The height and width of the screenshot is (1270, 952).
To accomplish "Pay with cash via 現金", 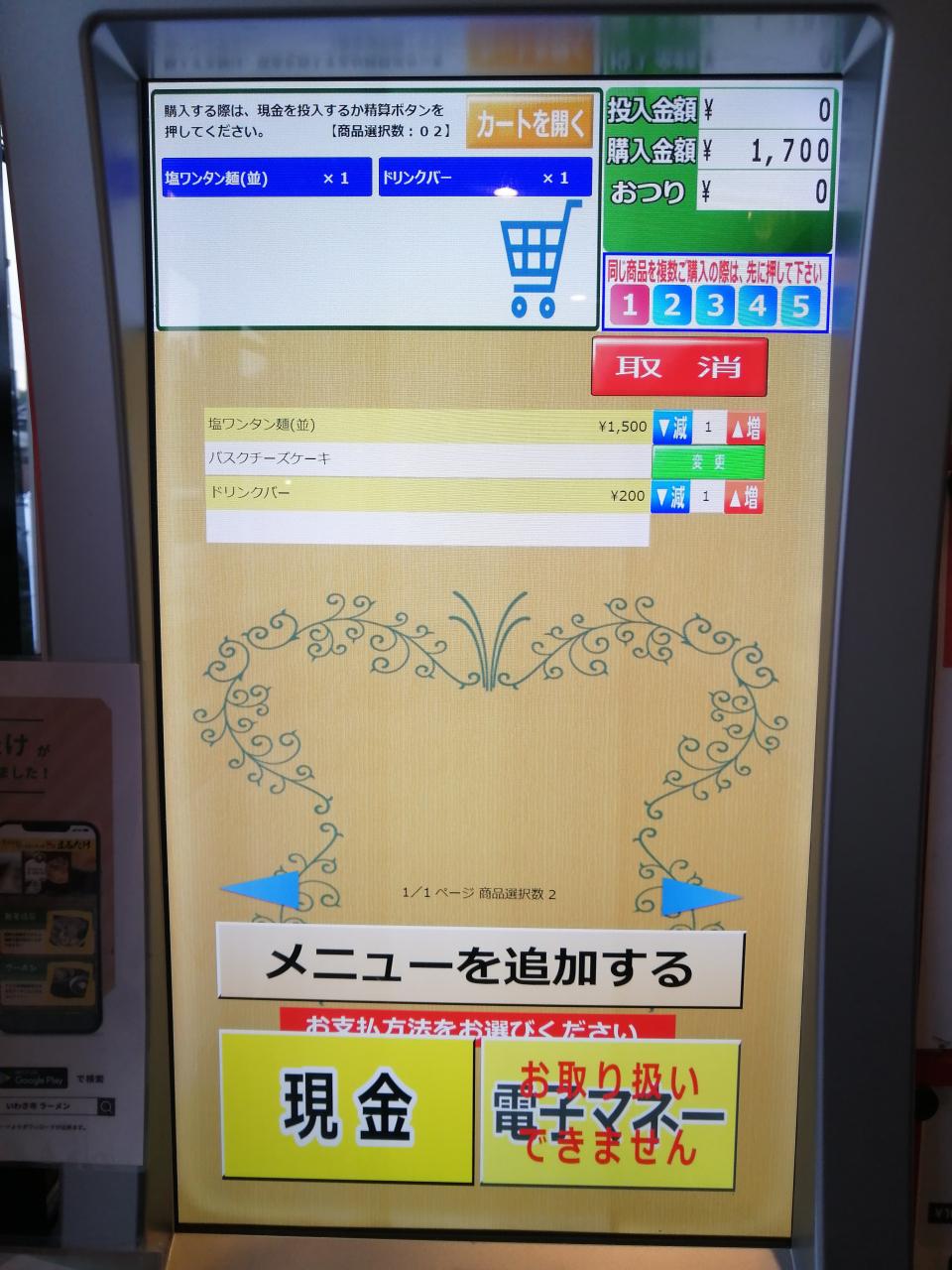I will point(346,1107).
